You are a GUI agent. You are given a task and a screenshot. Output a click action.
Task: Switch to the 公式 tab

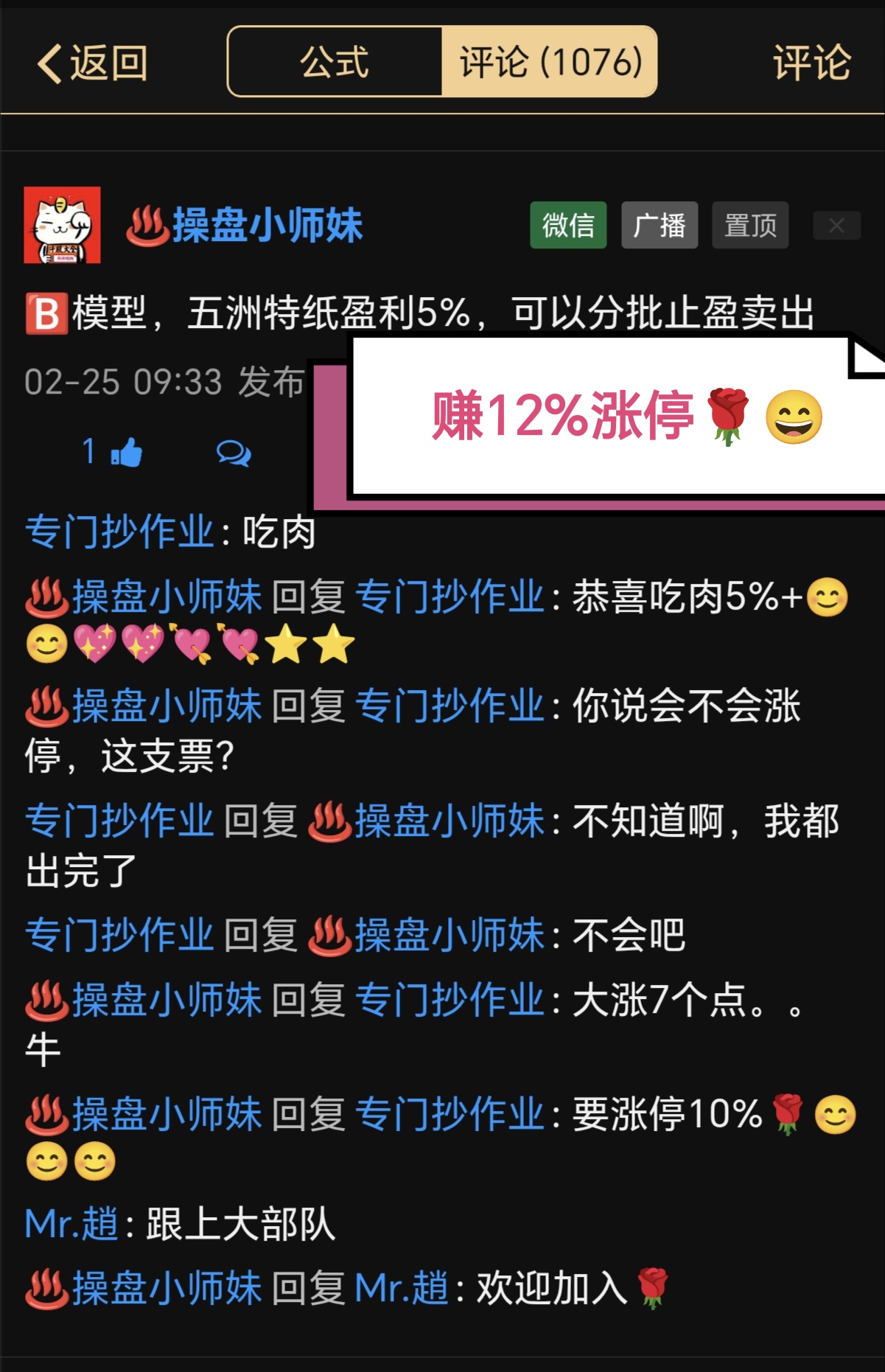[x=335, y=62]
